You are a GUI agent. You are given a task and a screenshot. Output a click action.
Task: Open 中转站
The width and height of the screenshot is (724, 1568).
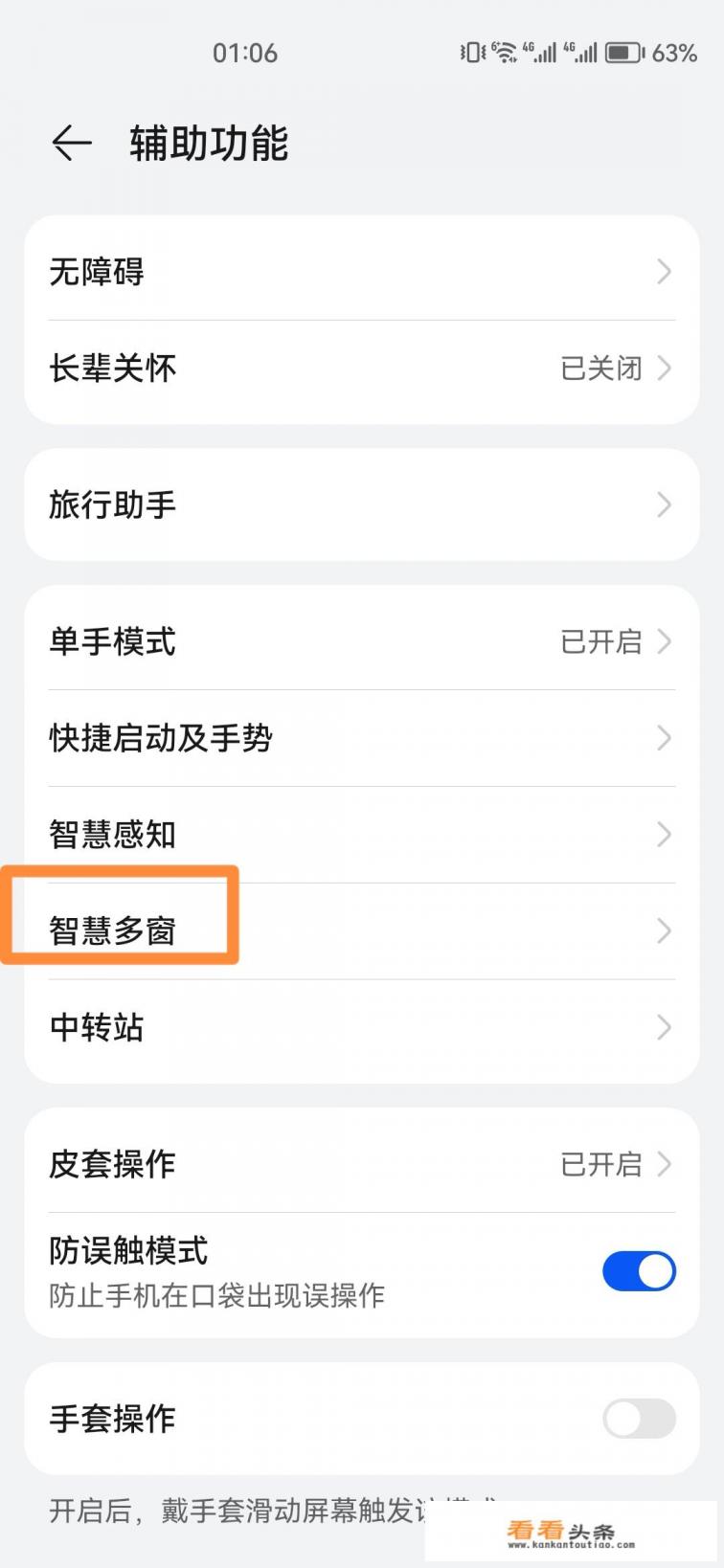tap(362, 1027)
